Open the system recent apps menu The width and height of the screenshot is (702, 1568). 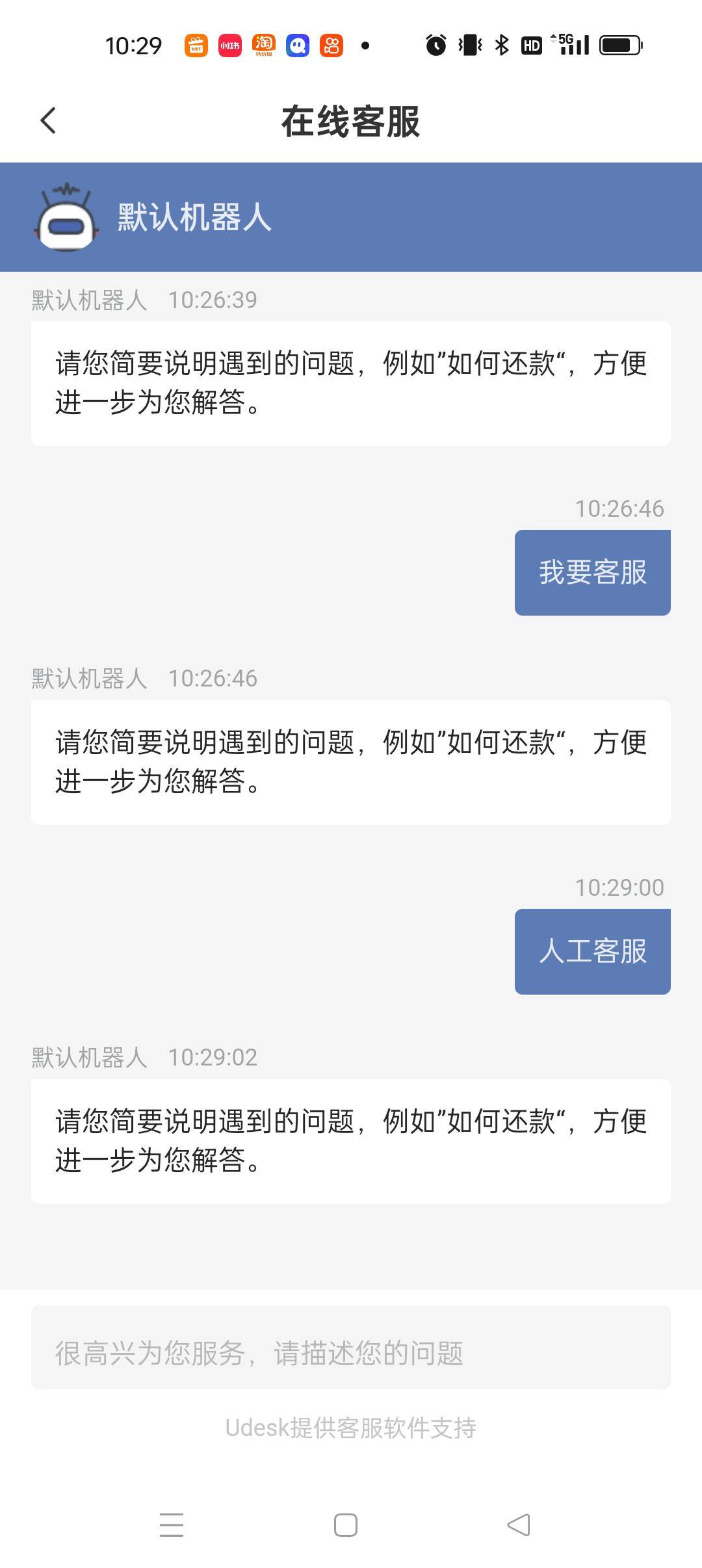(x=172, y=1524)
